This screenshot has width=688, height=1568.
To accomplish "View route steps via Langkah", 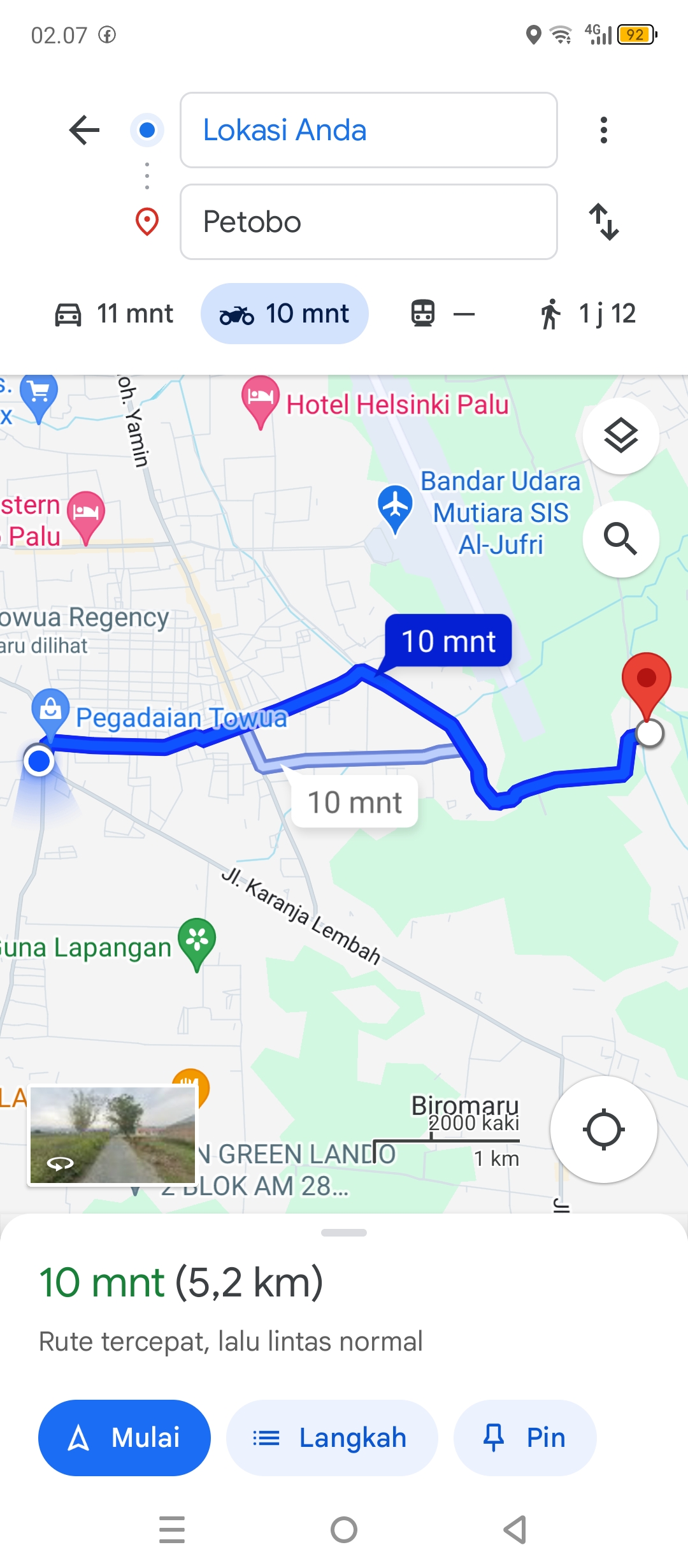I will (332, 1437).
